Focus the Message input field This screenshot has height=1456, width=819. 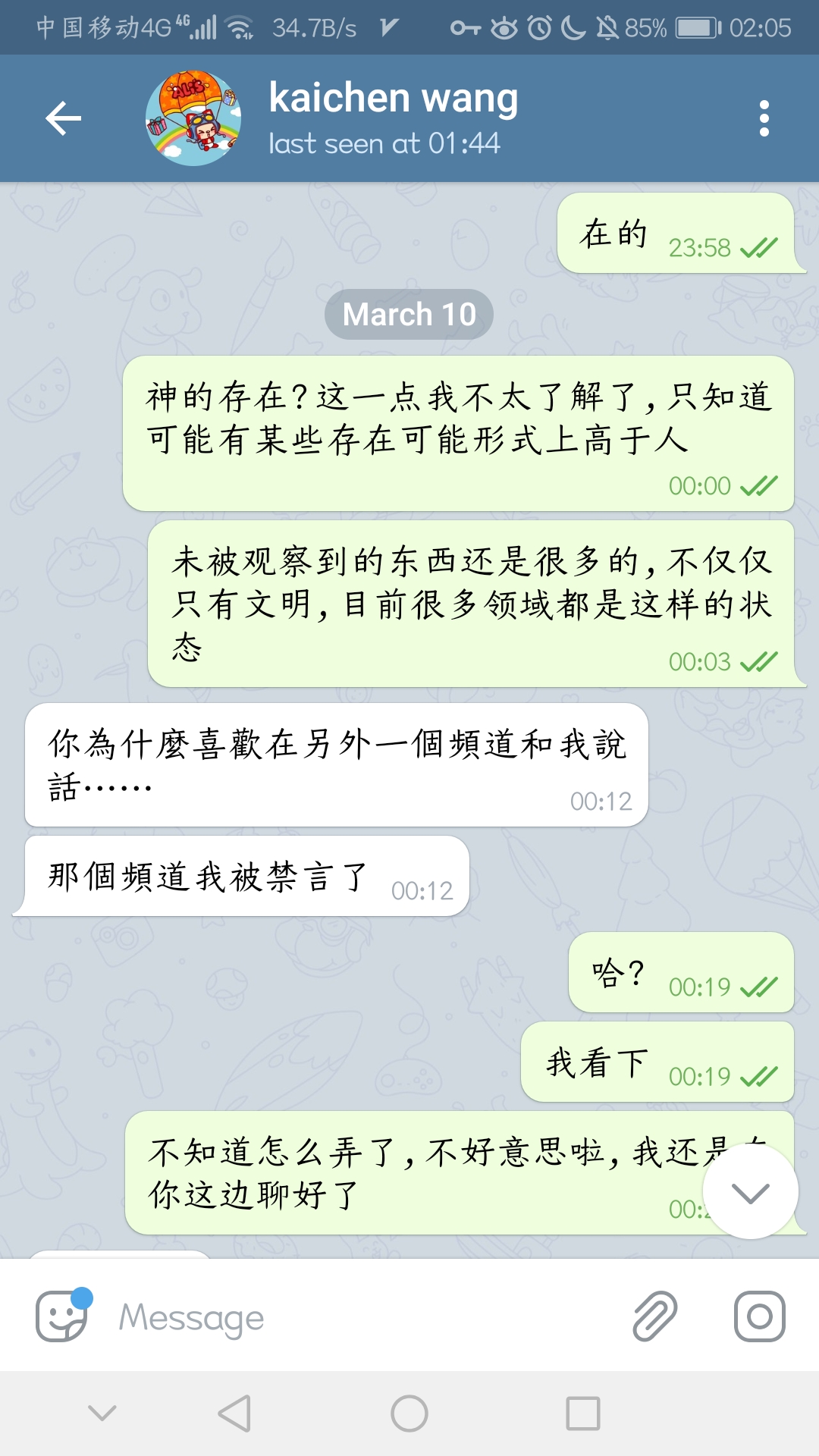(x=364, y=1317)
